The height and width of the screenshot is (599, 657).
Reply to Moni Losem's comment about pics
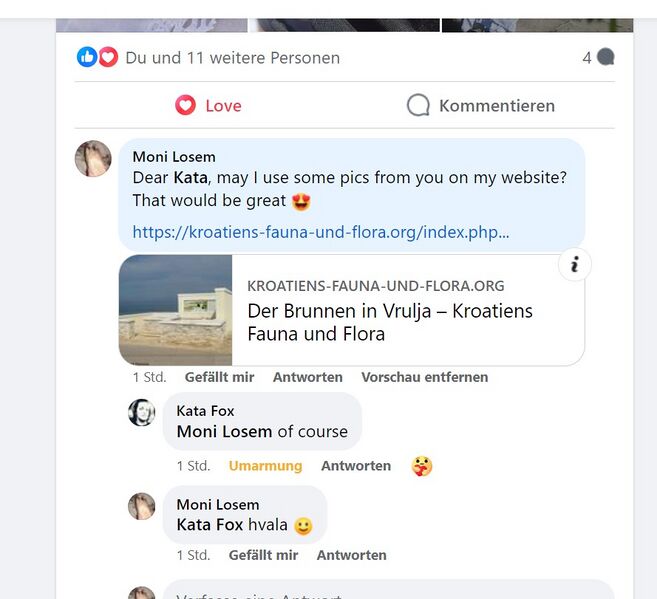307,377
